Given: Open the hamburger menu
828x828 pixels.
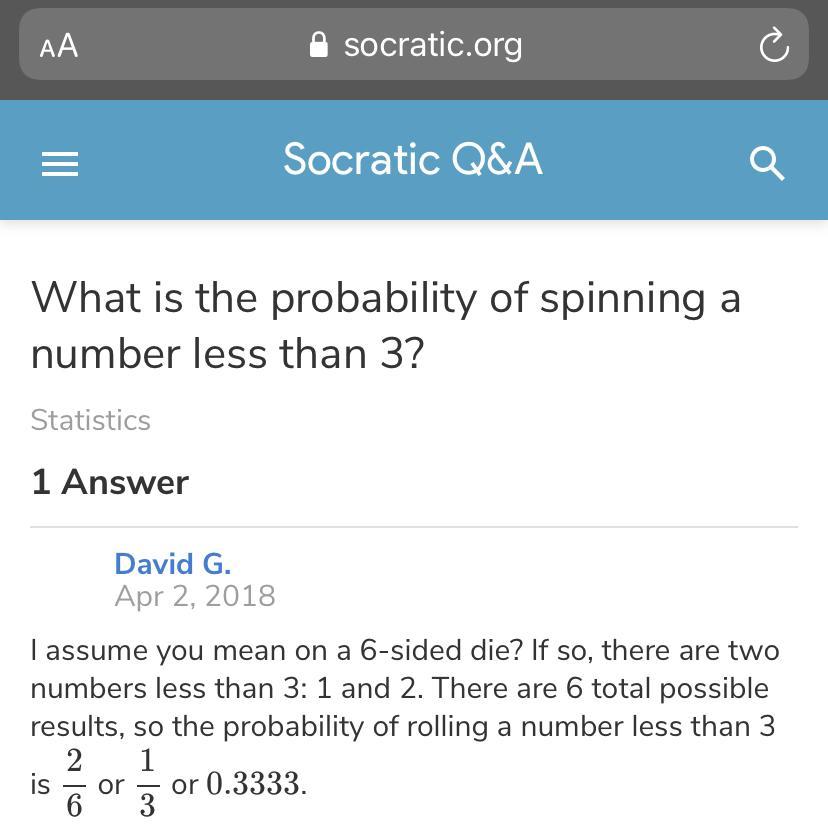Looking at the screenshot, I should [60, 163].
